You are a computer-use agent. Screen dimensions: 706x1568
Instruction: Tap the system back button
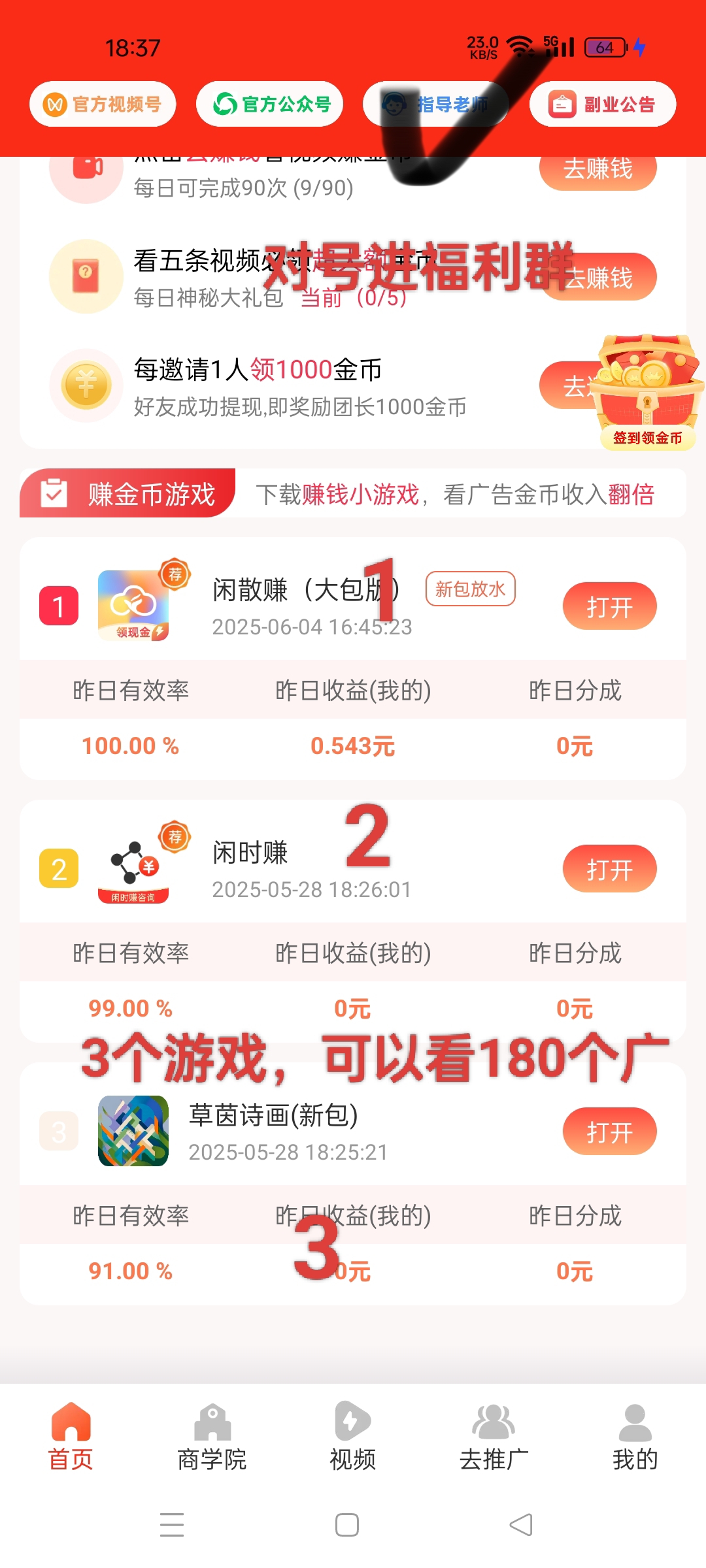coord(521,1525)
